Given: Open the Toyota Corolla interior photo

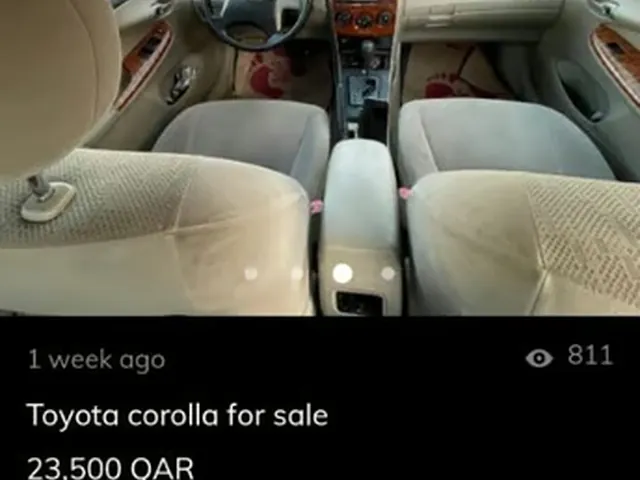Looking at the screenshot, I should click(x=320, y=158).
